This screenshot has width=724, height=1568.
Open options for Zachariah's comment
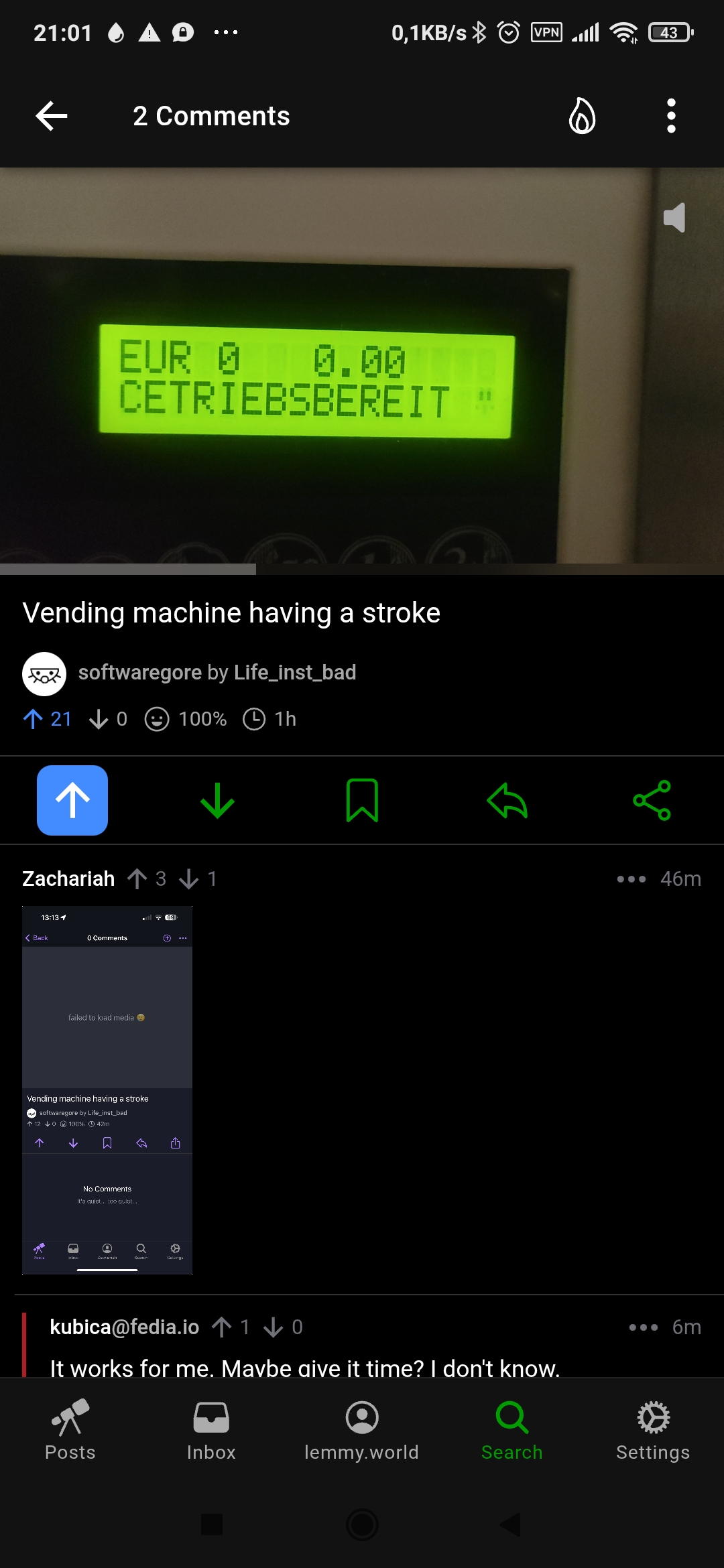pos(631,878)
